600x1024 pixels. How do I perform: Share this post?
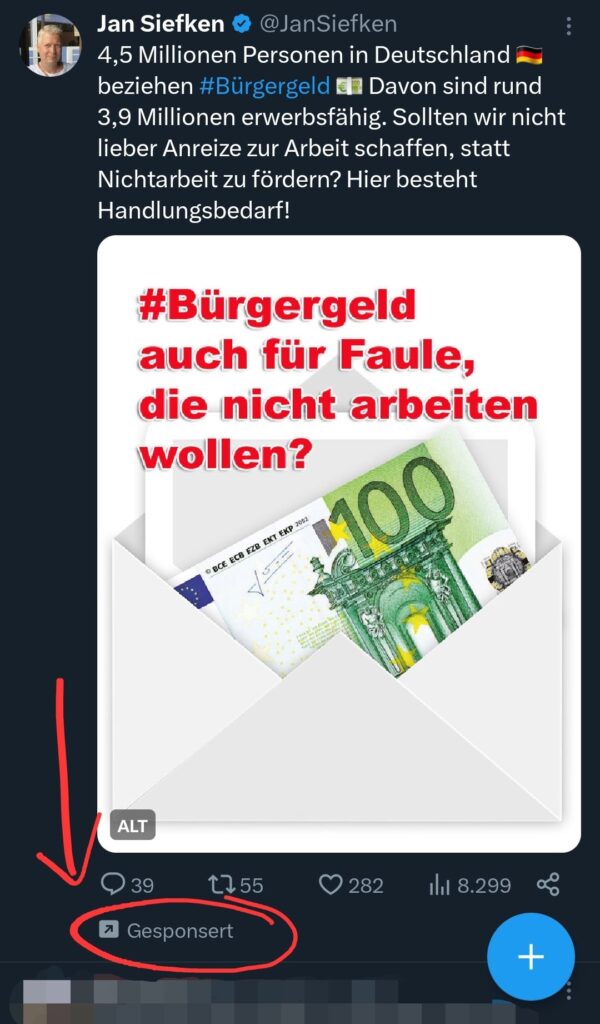click(548, 885)
